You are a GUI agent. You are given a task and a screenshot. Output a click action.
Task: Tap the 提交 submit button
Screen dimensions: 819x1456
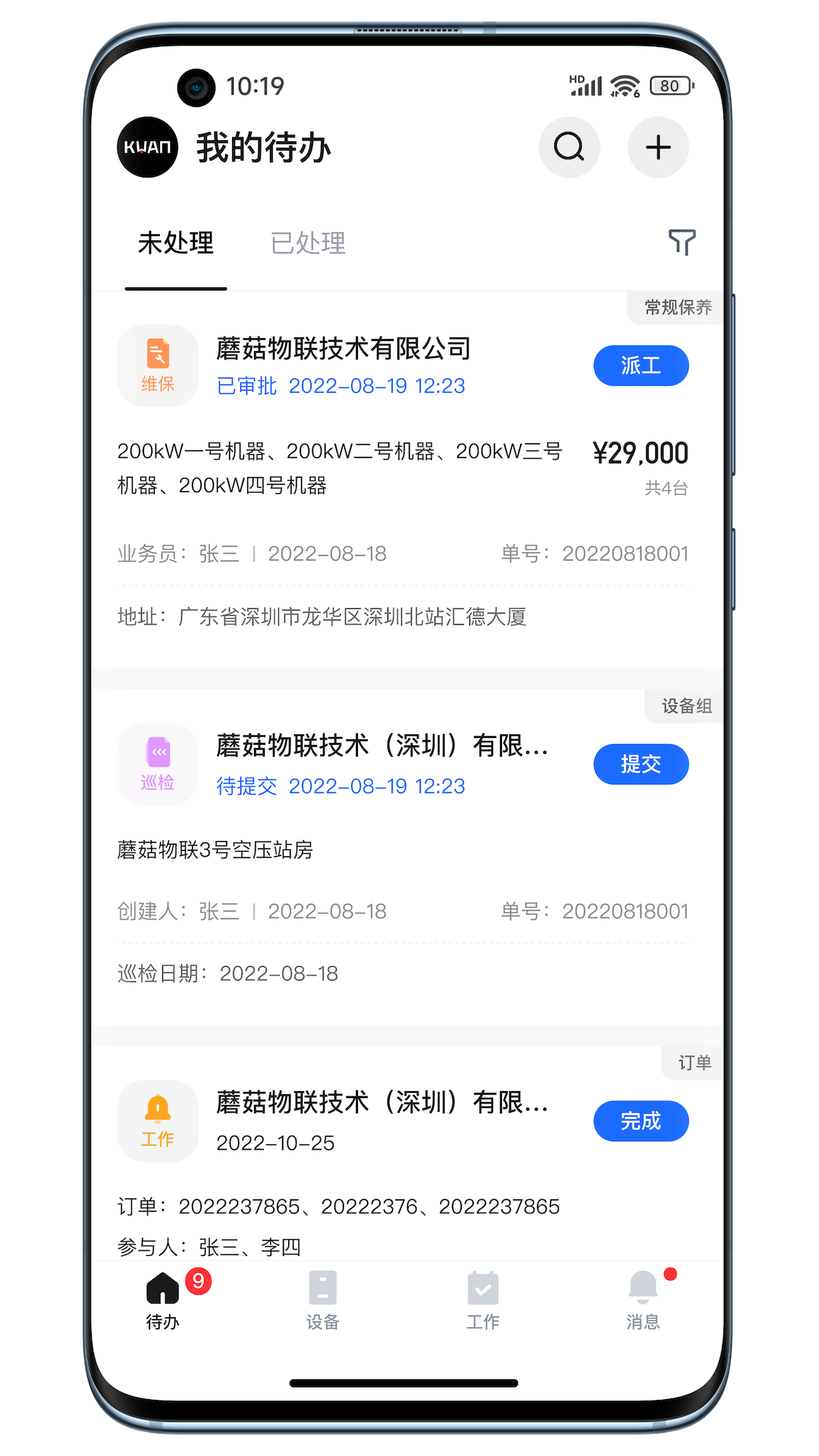(641, 764)
